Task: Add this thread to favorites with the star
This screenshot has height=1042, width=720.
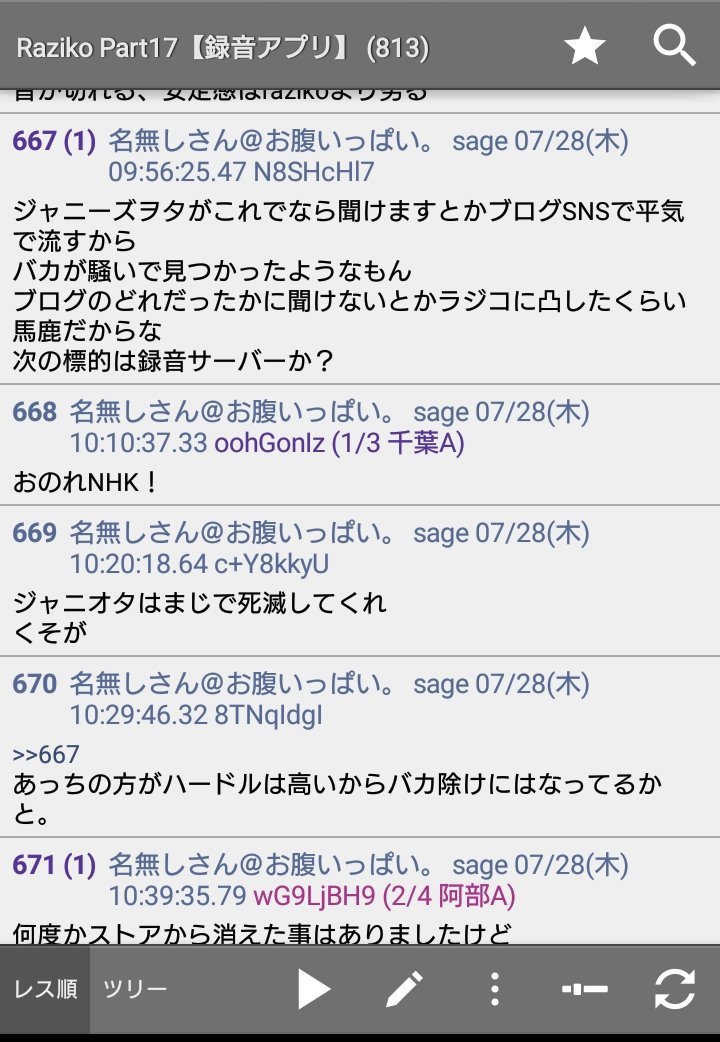Action: [x=585, y=46]
